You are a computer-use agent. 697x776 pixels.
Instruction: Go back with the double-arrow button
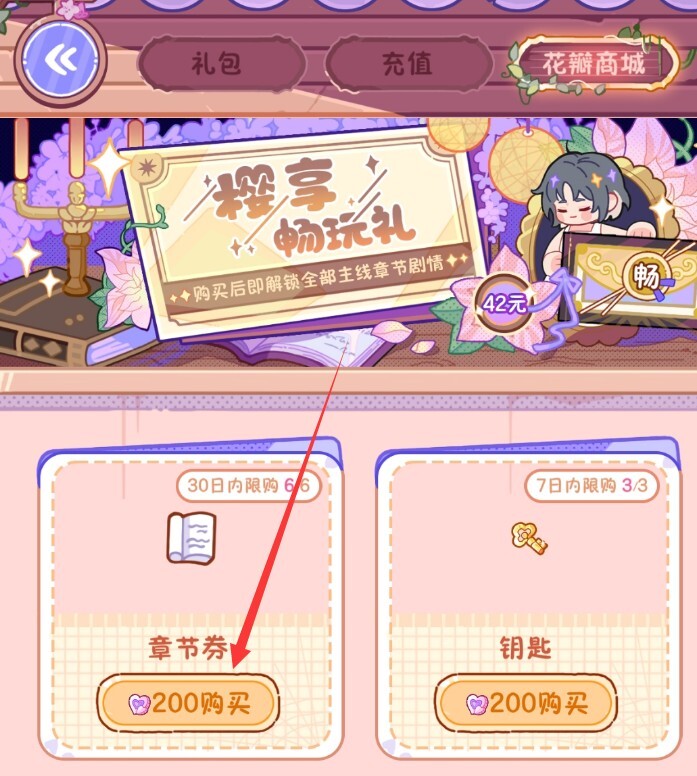point(62,60)
